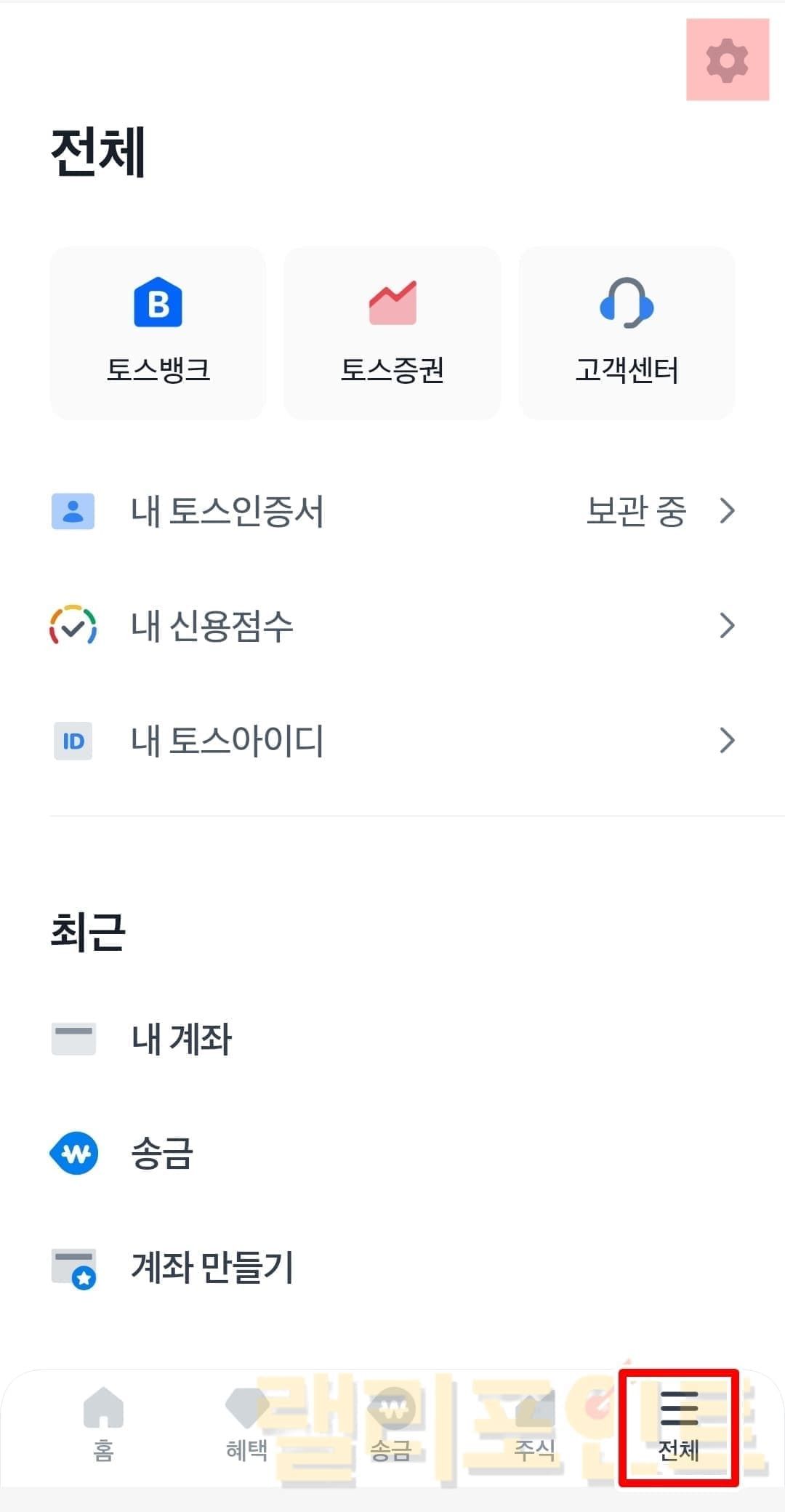The image size is (785, 1512).
Task: Go to the 송금 bottom tab
Action: (x=391, y=1425)
